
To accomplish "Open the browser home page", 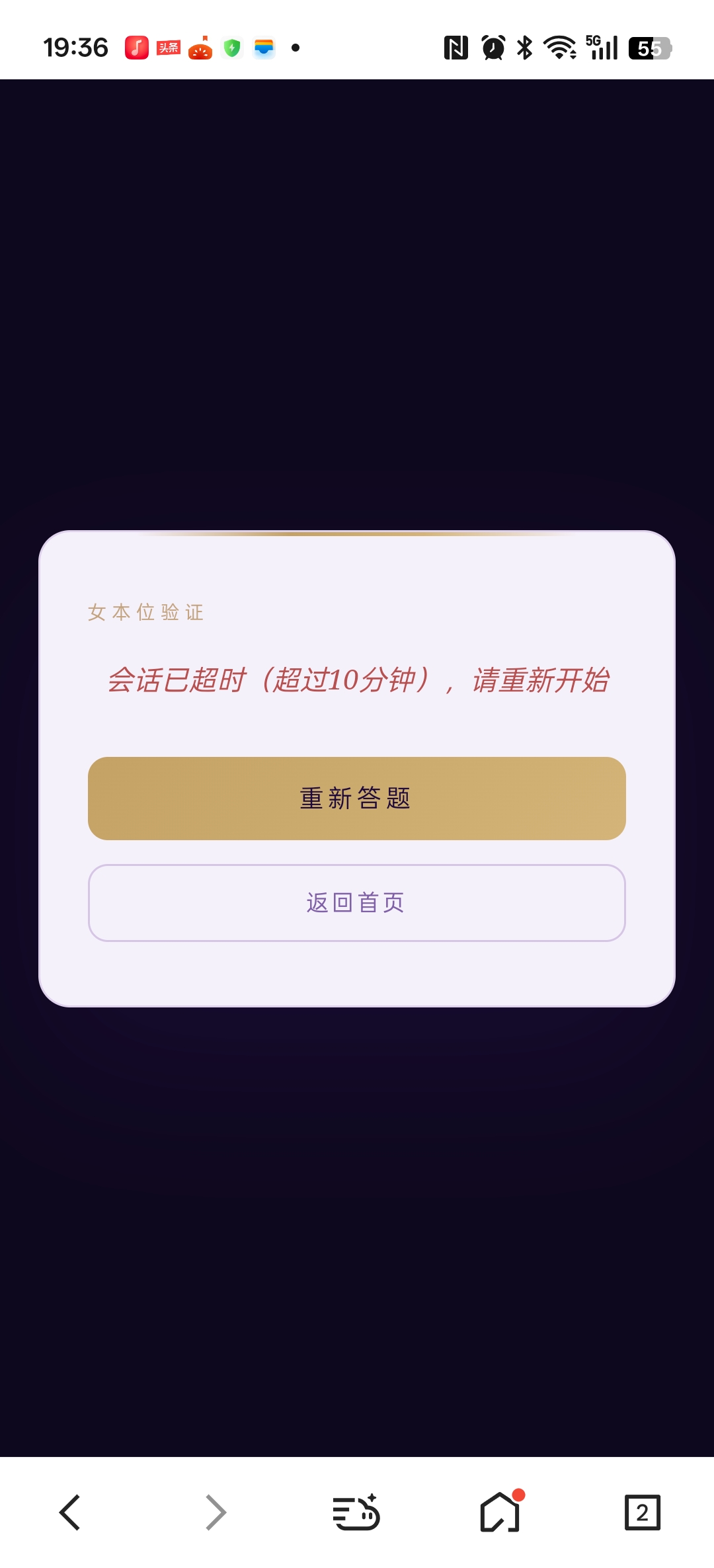I will pos(500,1512).
